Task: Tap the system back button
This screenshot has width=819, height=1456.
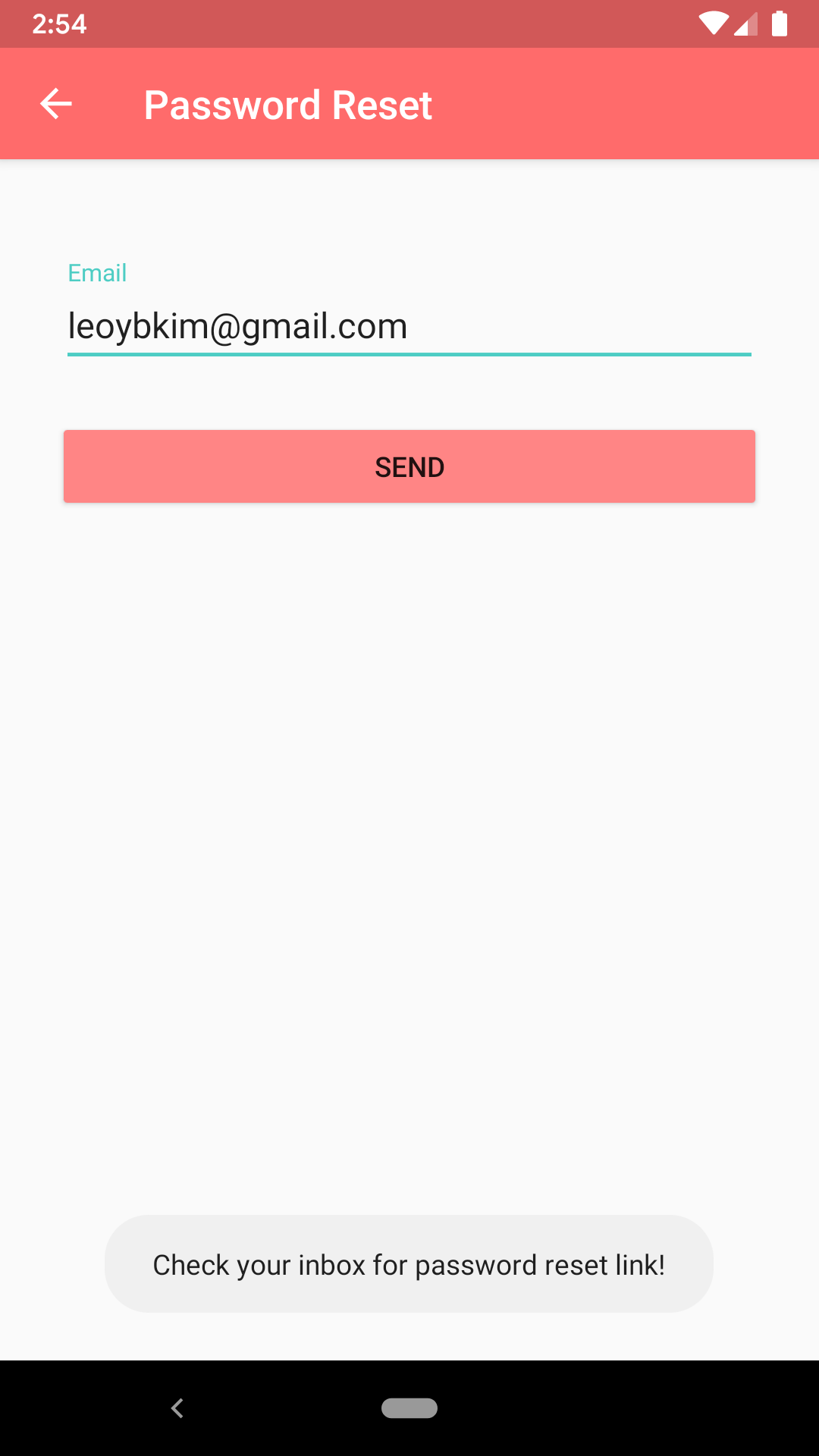Action: click(x=177, y=1408)
